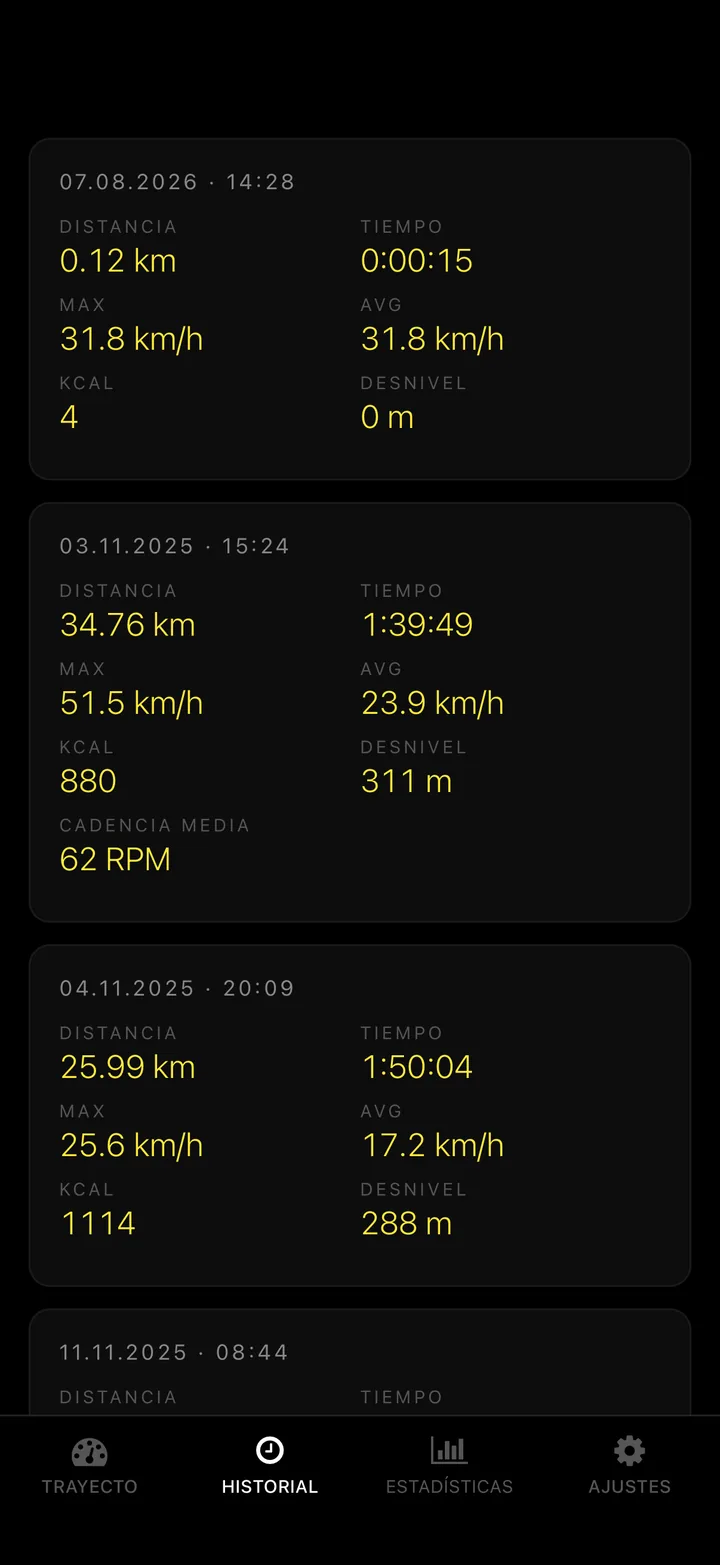
Task: Switch to the Trayecto tab
Action: pos(90,1466)
